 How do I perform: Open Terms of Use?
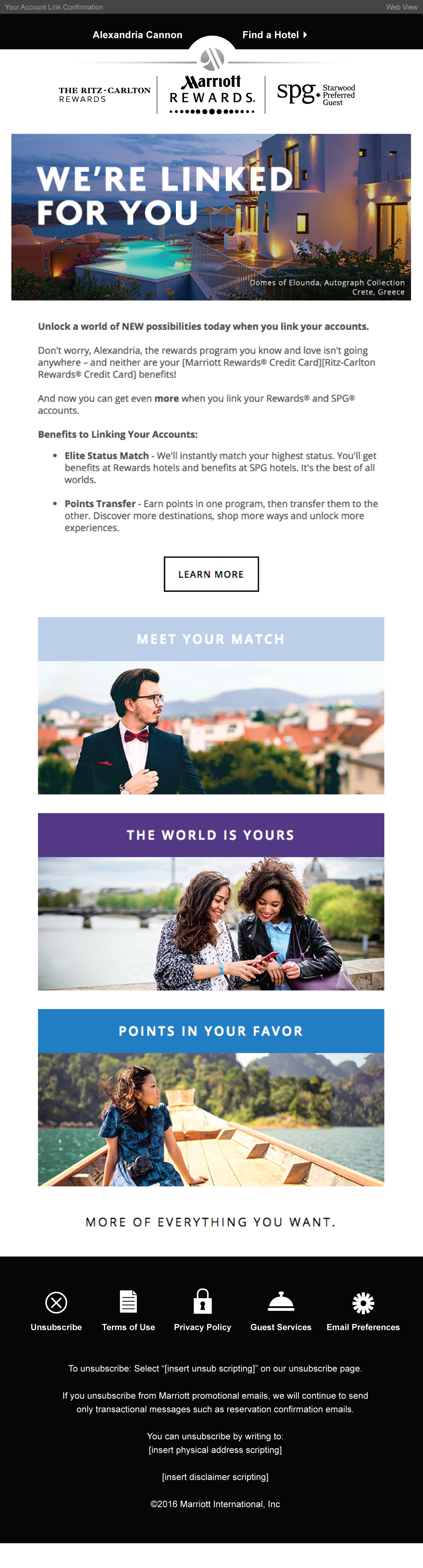(x=128, y=1310)
